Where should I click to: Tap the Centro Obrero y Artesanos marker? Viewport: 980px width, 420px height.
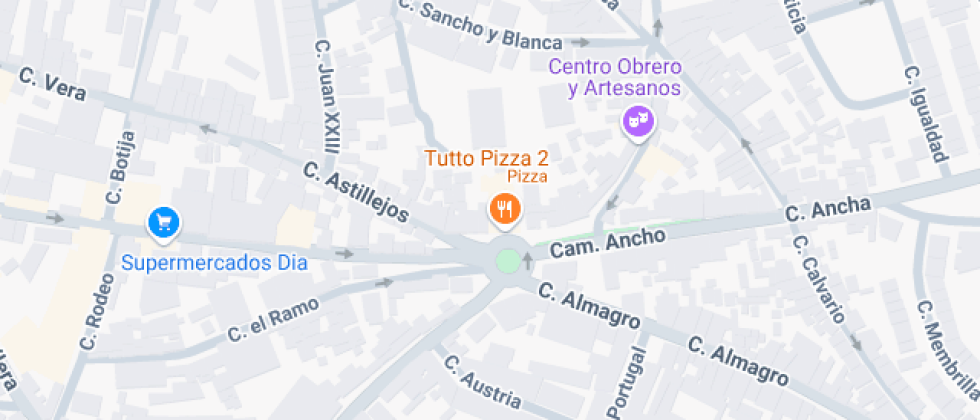pyautogui.click(x=637, y=124)
